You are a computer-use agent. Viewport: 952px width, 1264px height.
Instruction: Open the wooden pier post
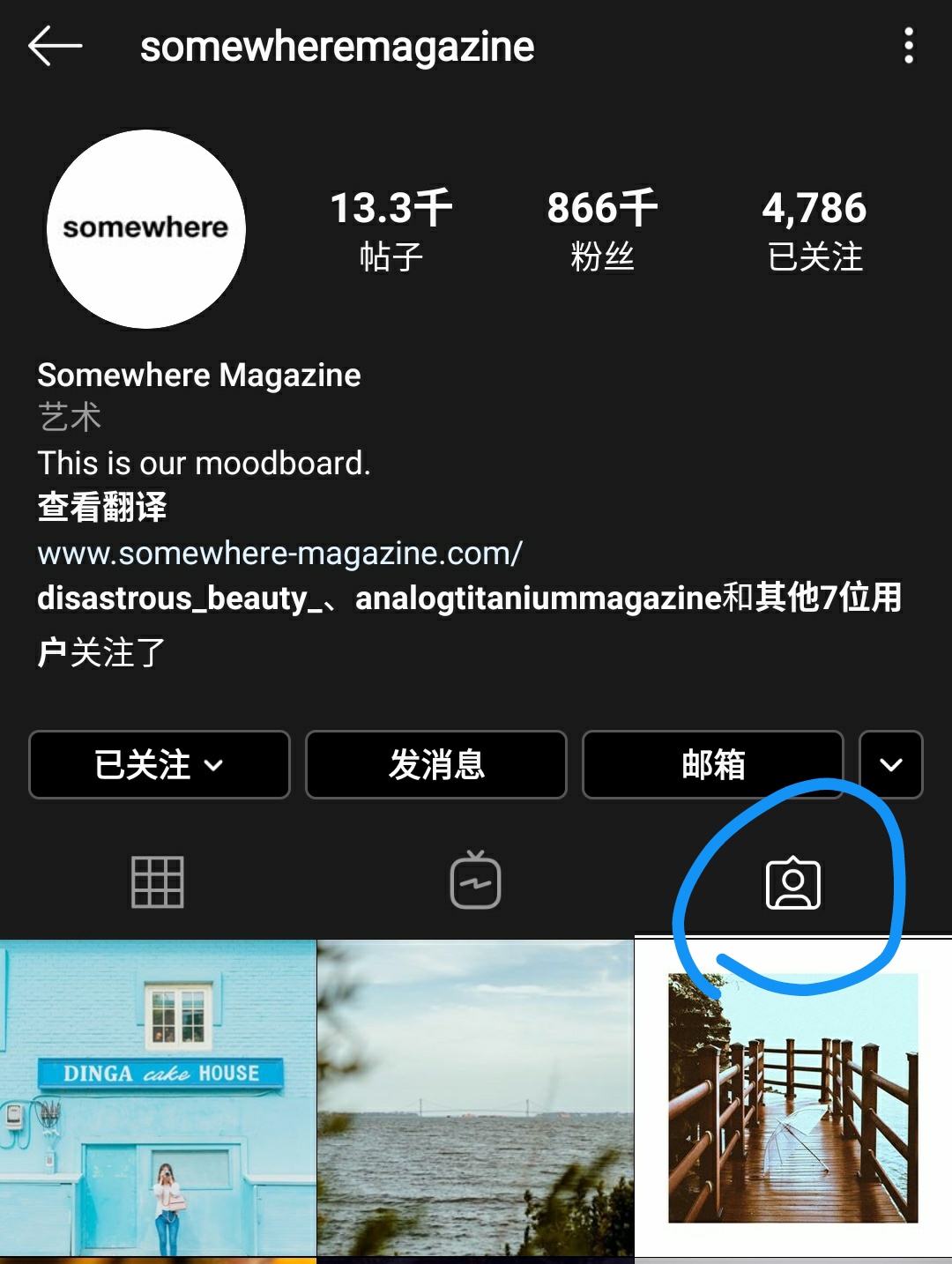pos(792,1098)
